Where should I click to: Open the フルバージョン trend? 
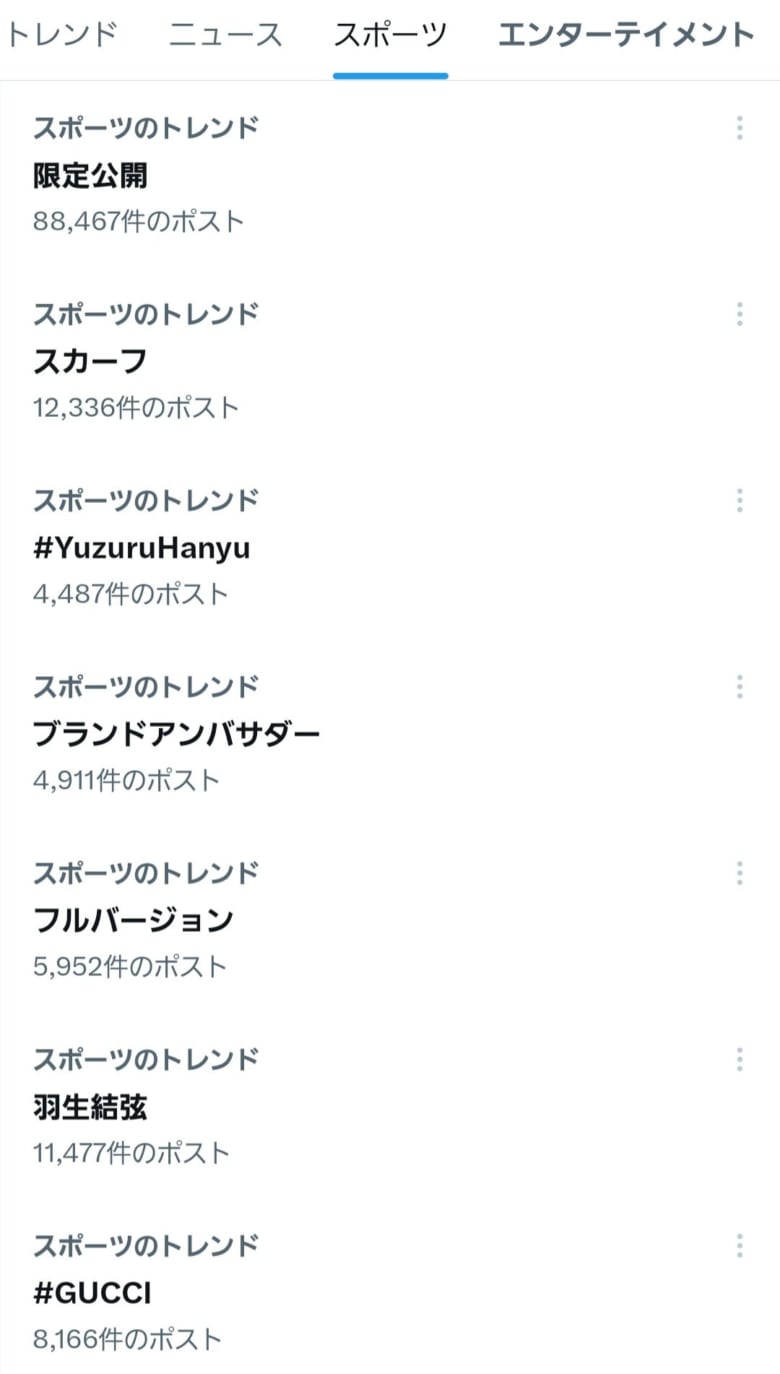pos(133,920)
